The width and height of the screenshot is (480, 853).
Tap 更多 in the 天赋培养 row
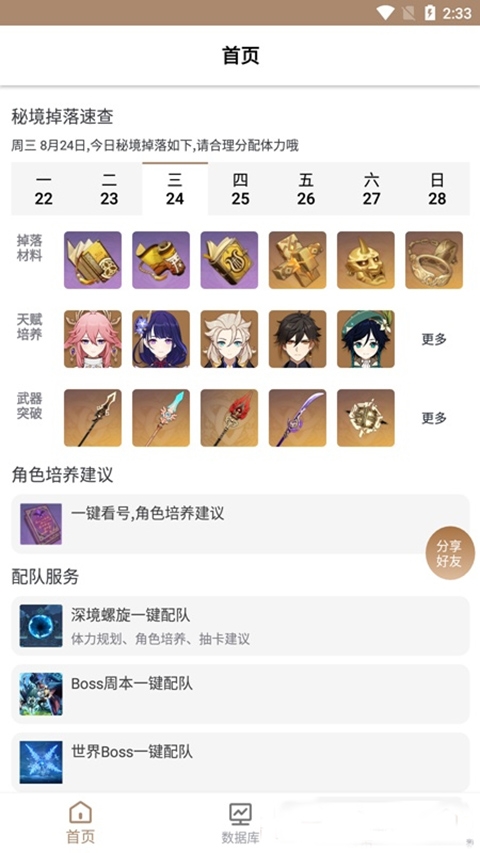coord(434,339)
